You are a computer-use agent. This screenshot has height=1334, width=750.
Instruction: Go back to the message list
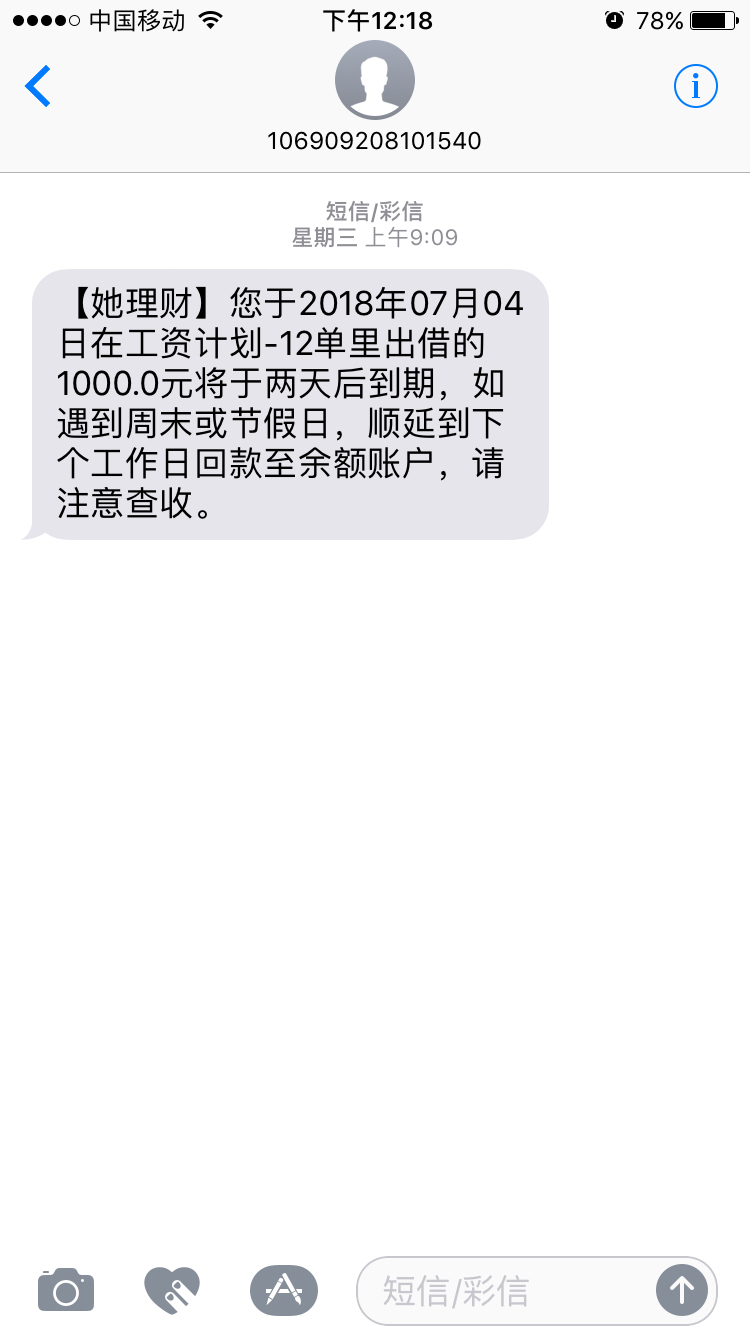click(x=38, y=87)
